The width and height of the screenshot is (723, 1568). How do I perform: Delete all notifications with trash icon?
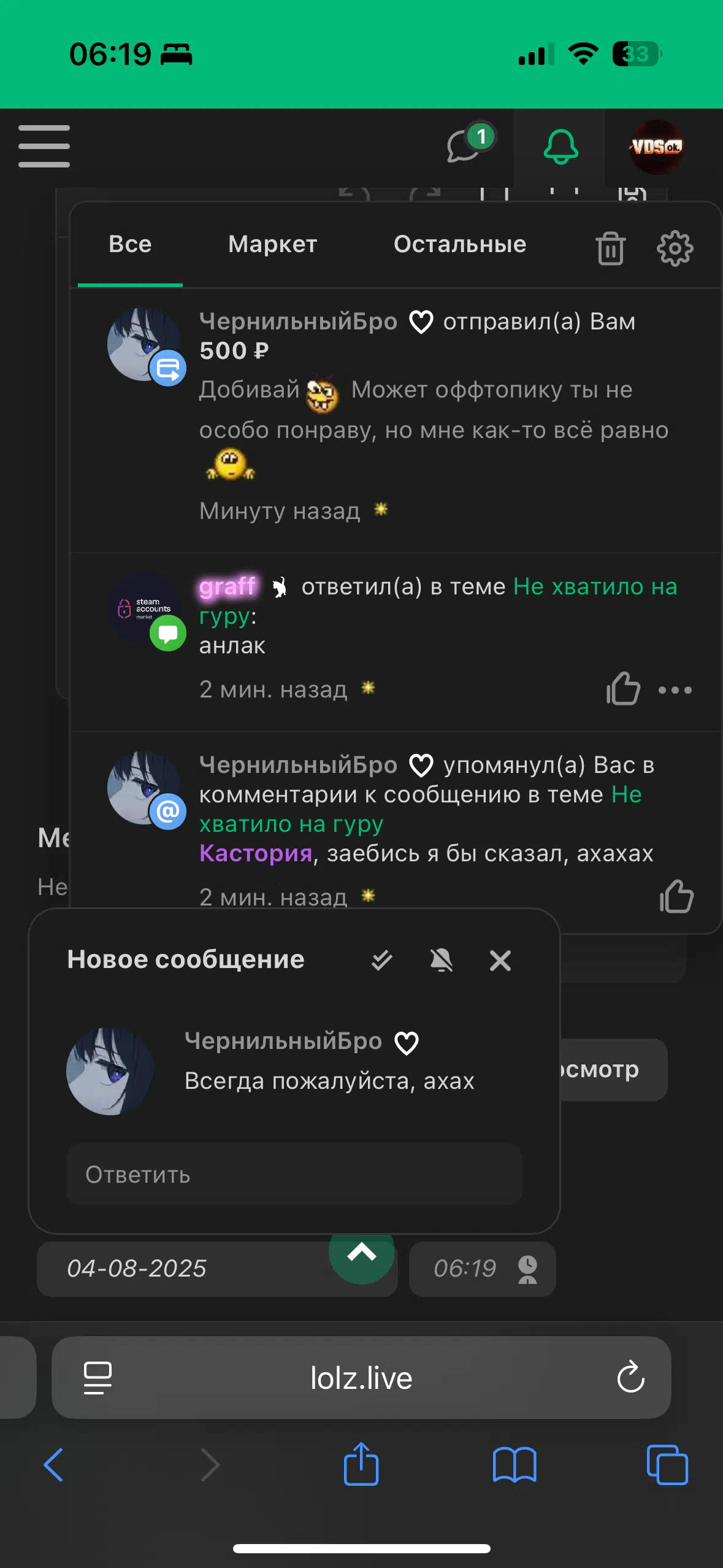610,248
